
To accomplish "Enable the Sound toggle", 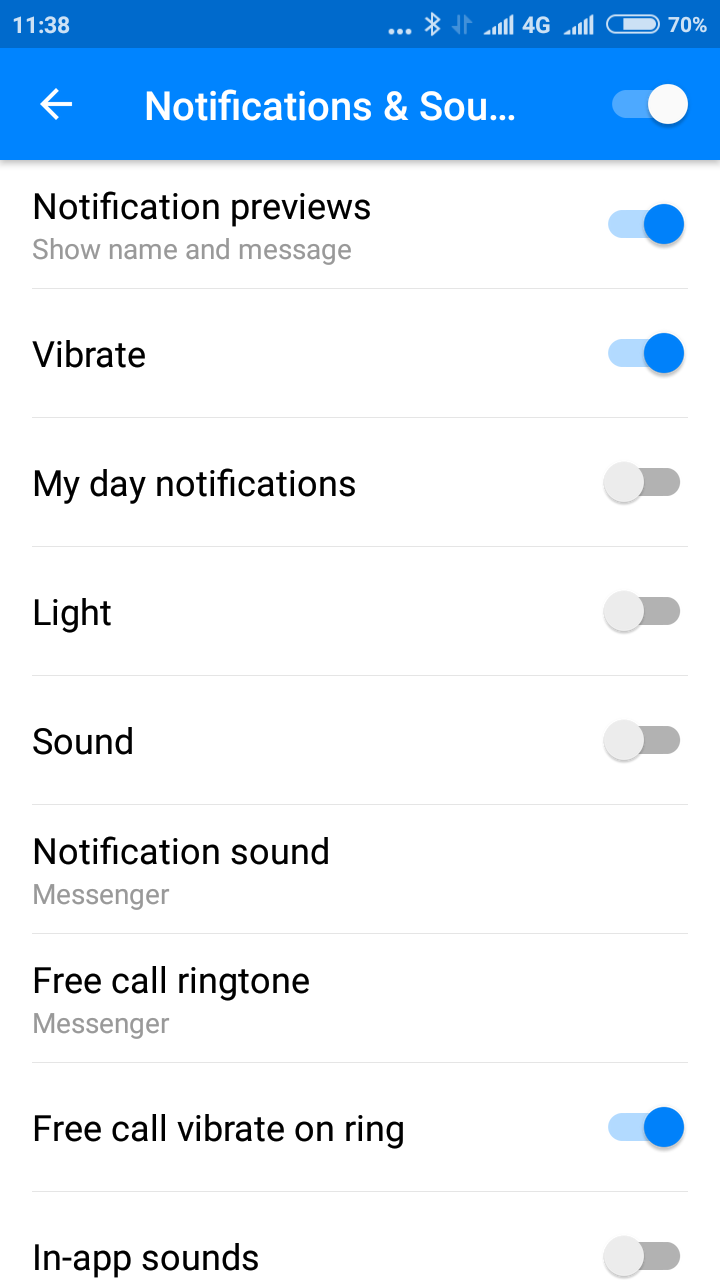I will (x=643, y=741).
